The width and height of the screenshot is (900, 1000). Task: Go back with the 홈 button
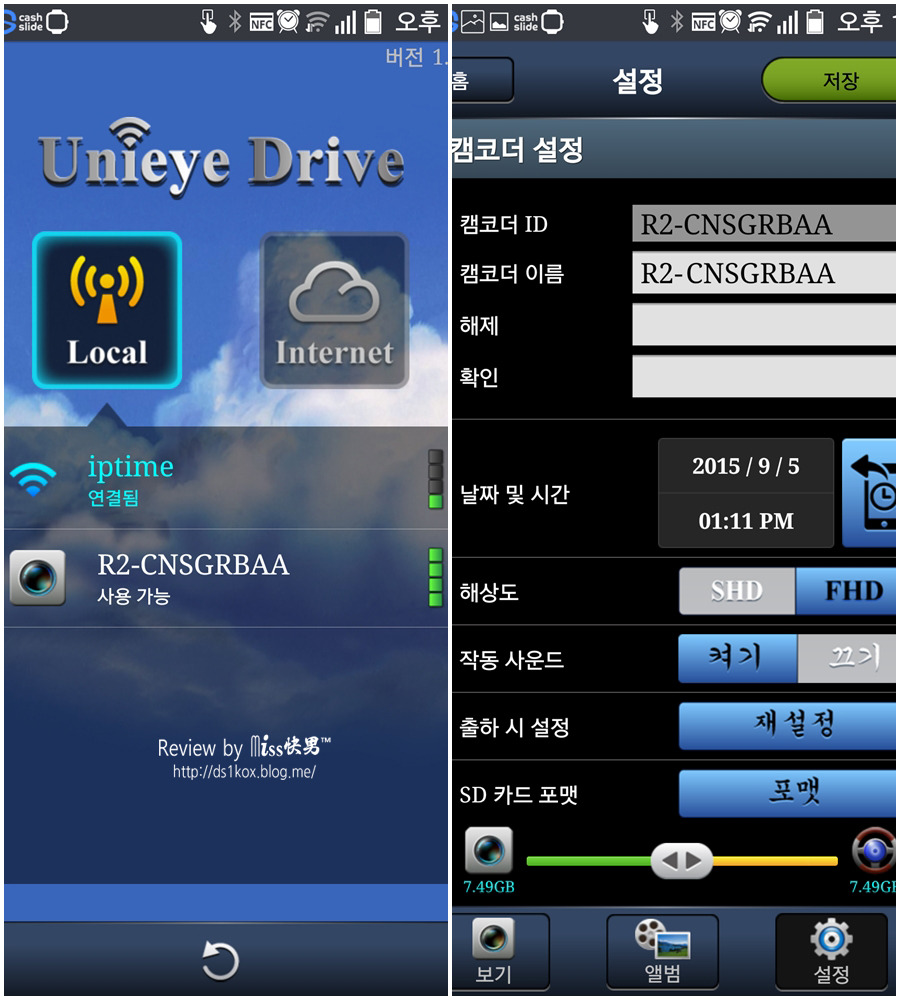click(x=482, y=81)
